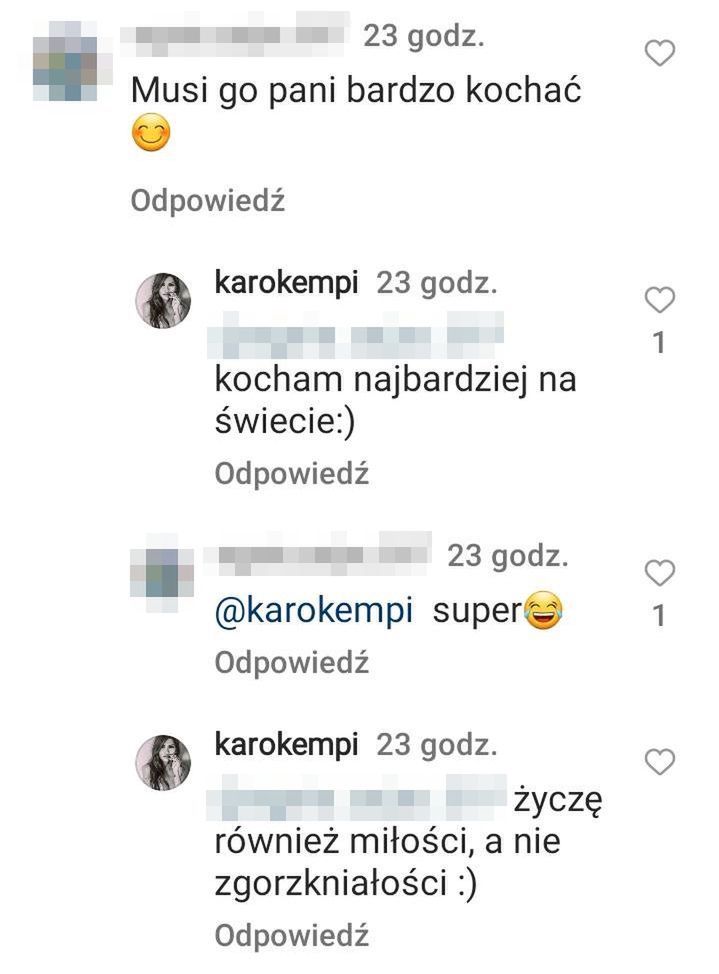
Task: Open the @karokempi mention link
Action: click(x=314, y=611)
